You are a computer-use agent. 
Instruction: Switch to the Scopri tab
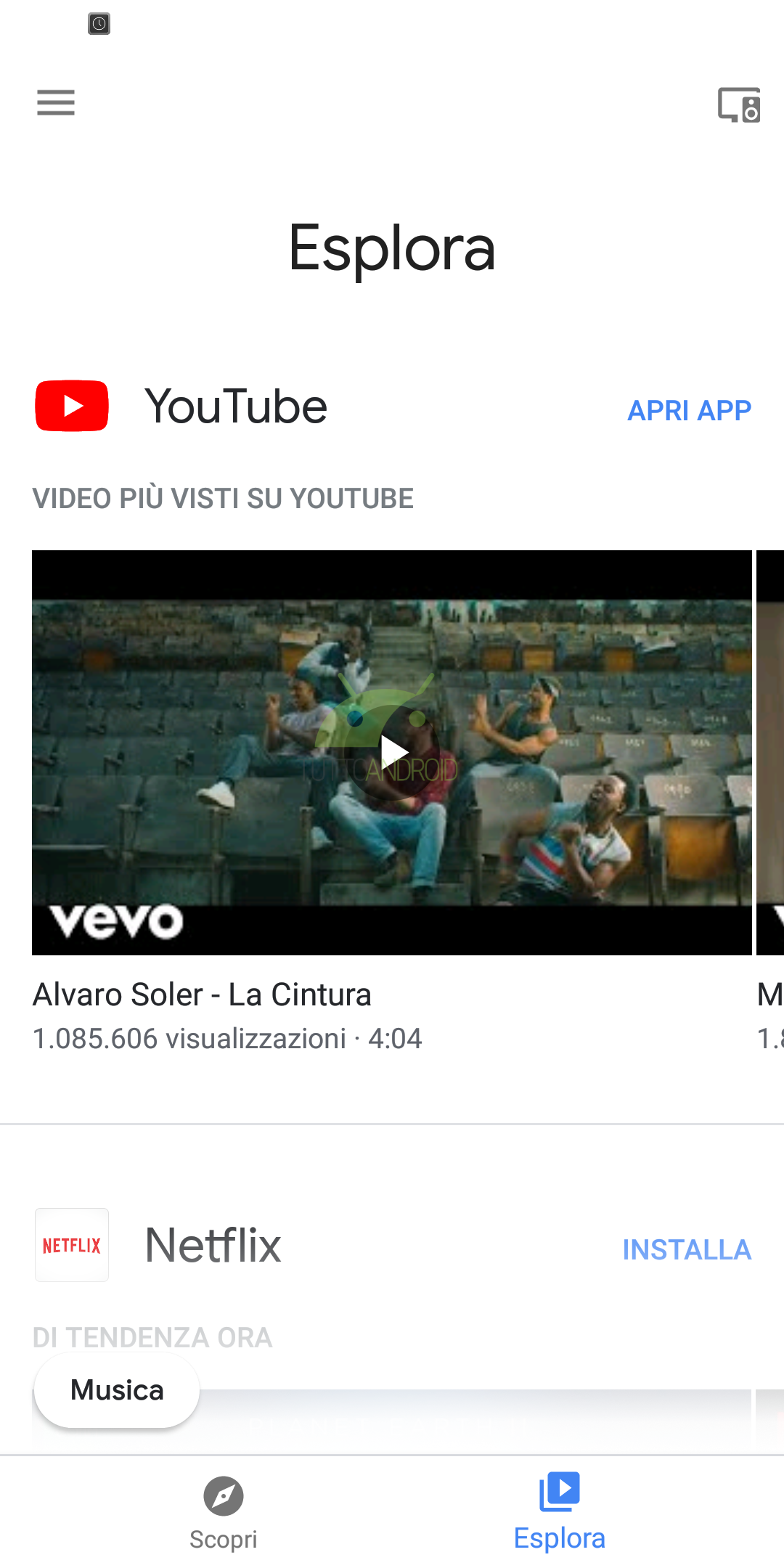[x=224, y=1512]
